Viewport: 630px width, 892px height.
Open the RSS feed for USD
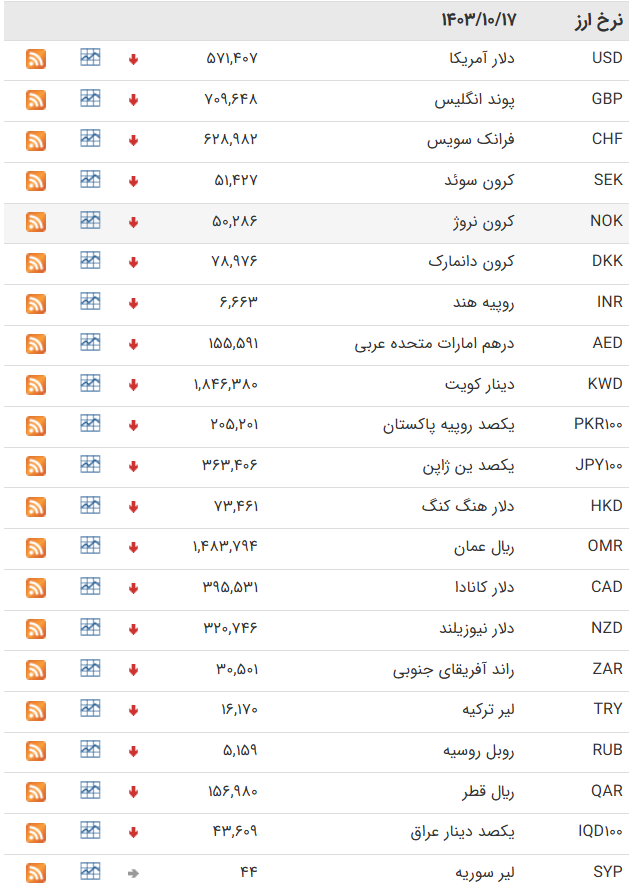point(36,59)
